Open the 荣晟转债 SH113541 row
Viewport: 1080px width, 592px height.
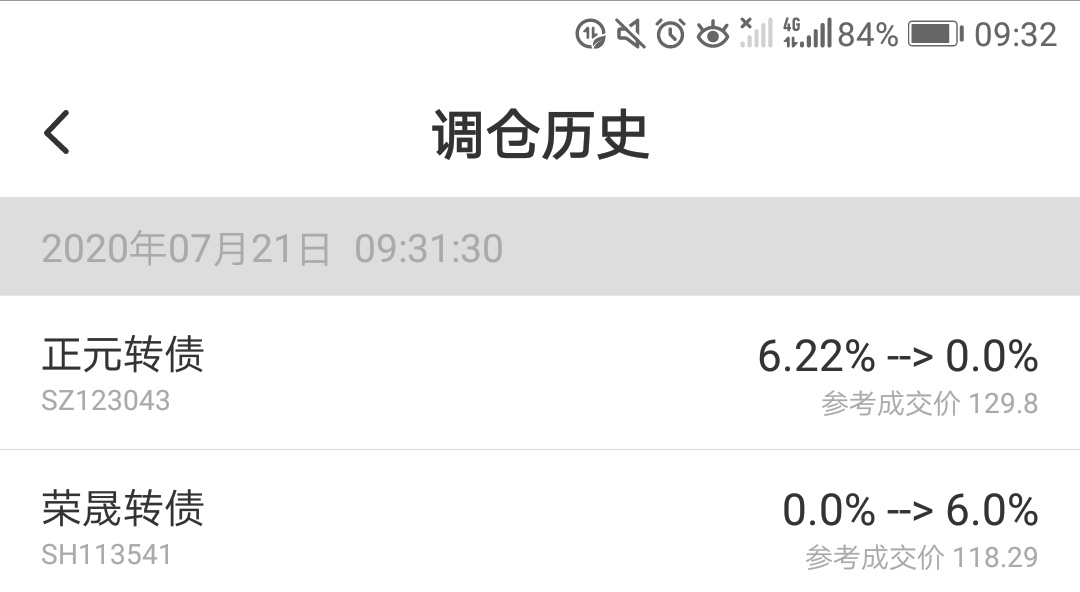540,524
